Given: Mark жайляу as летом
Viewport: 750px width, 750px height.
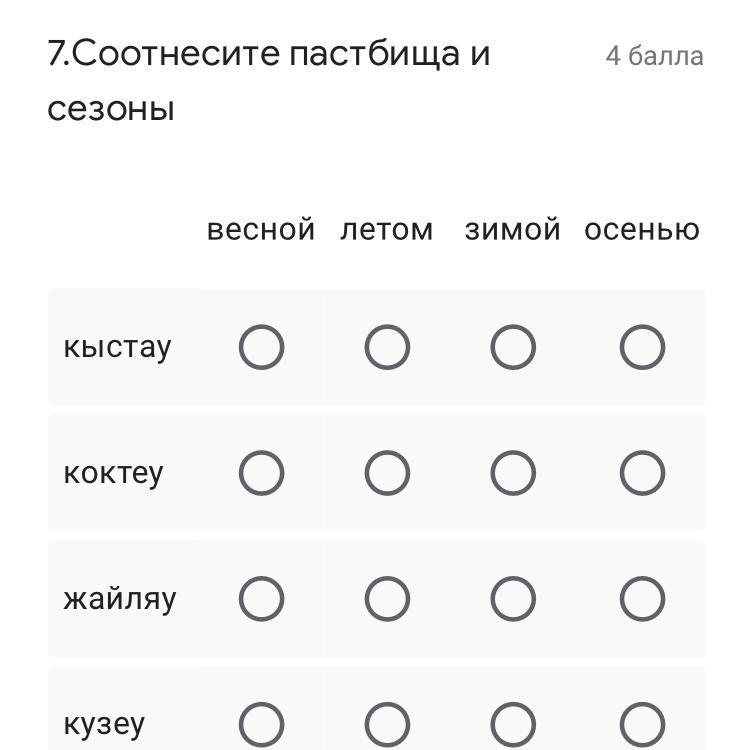Looking at the screenshot, I should [387, 599].
